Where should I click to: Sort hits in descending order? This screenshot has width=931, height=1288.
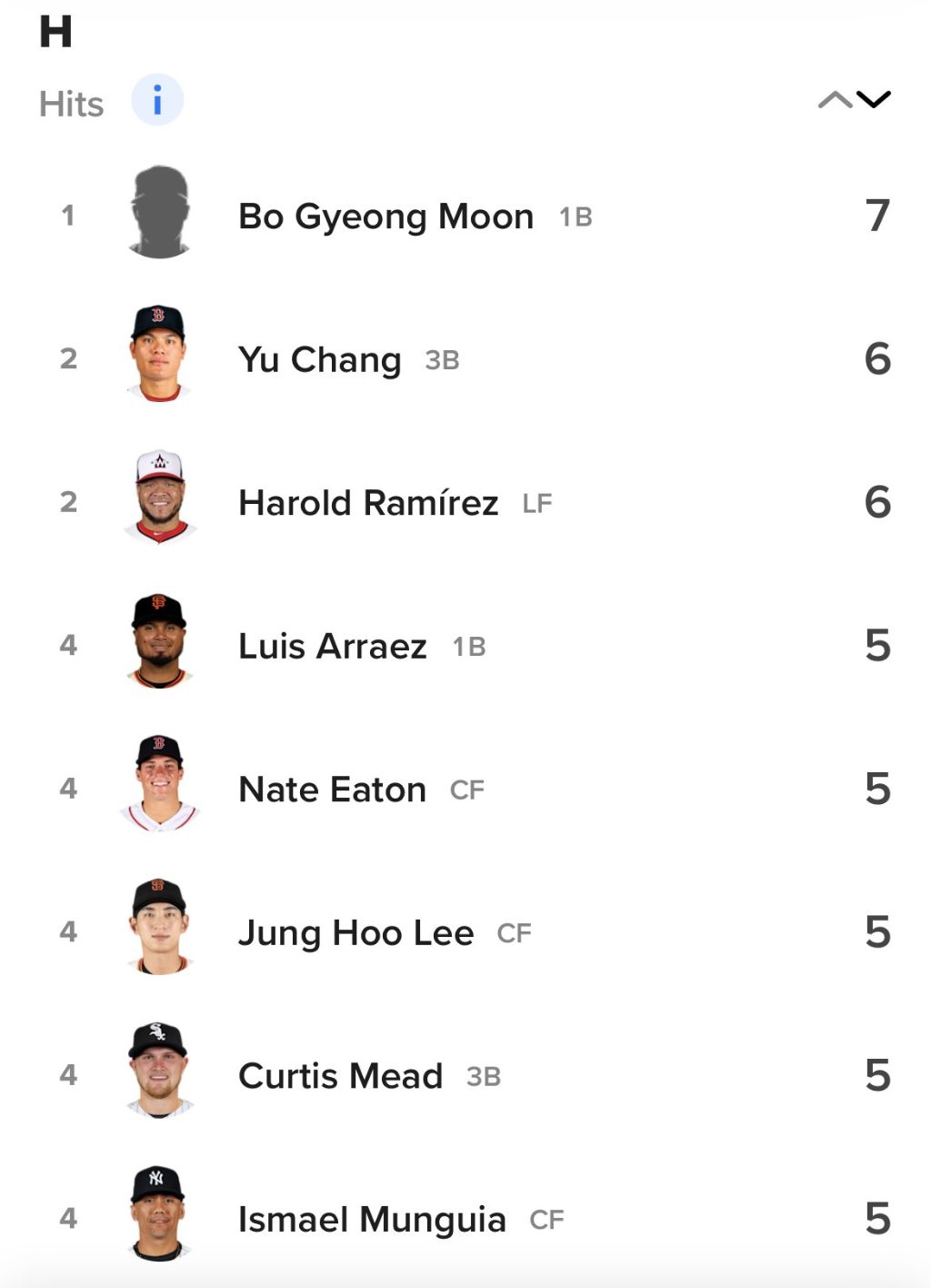pos(874,100)
